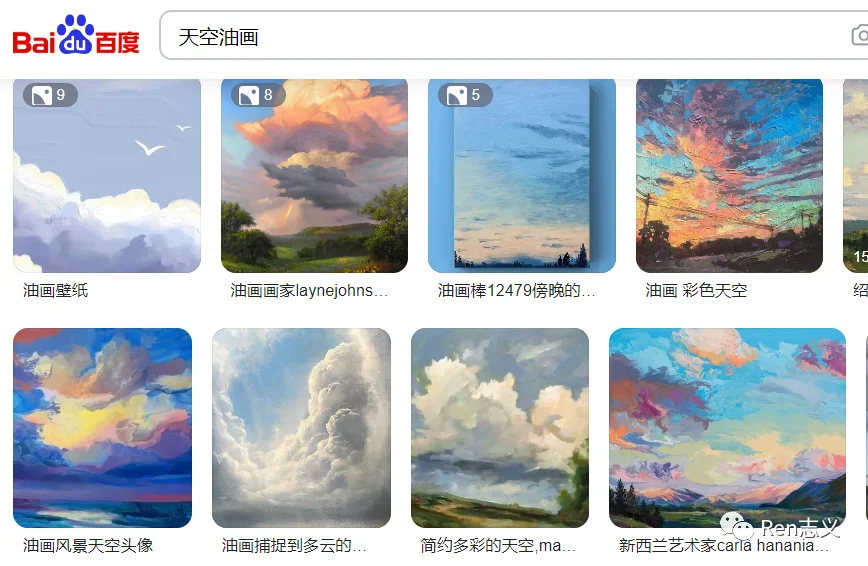Open the 油画壁纸 image tile
The height and width of the screenshot is (566, 868).
coord(107,175)
